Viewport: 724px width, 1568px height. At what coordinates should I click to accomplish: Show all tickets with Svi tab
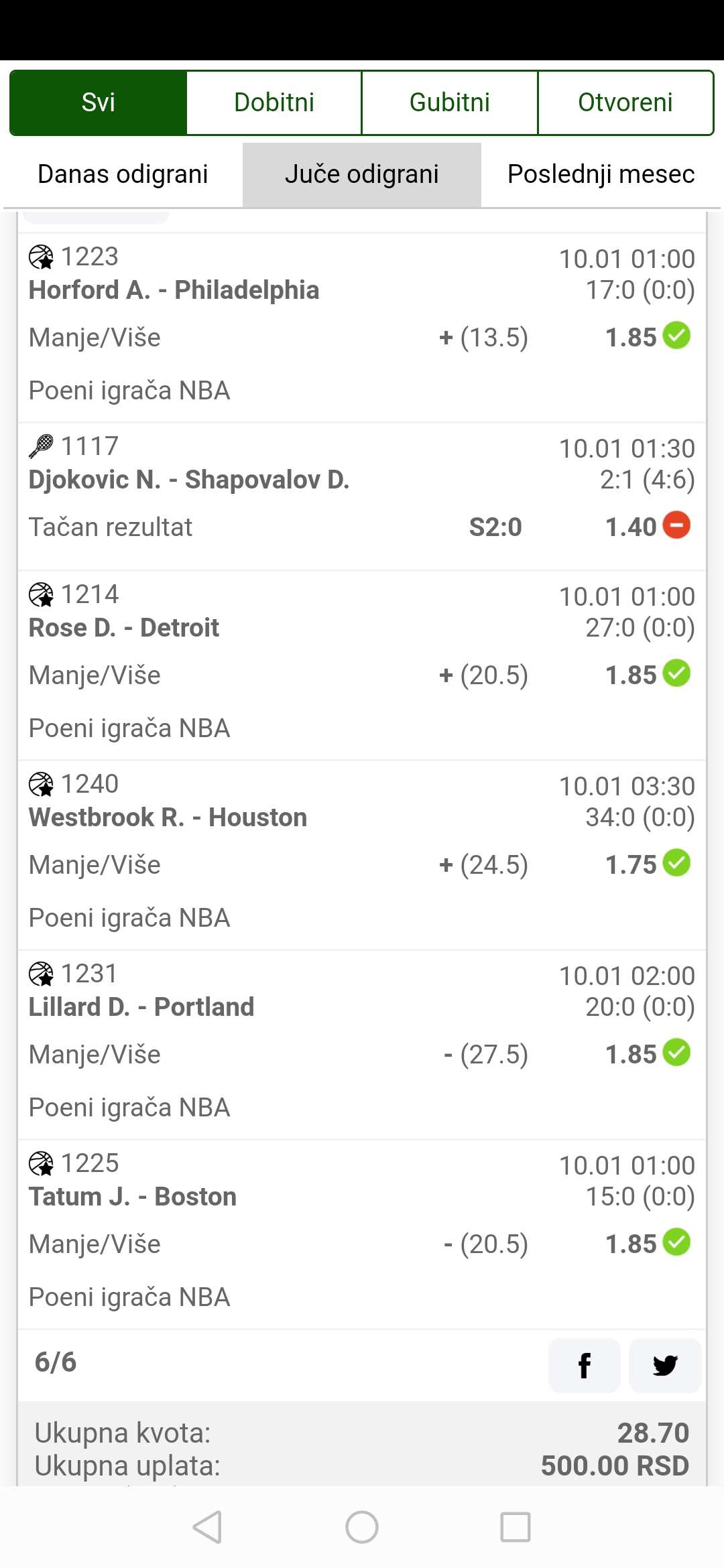(x=98, y=103)
